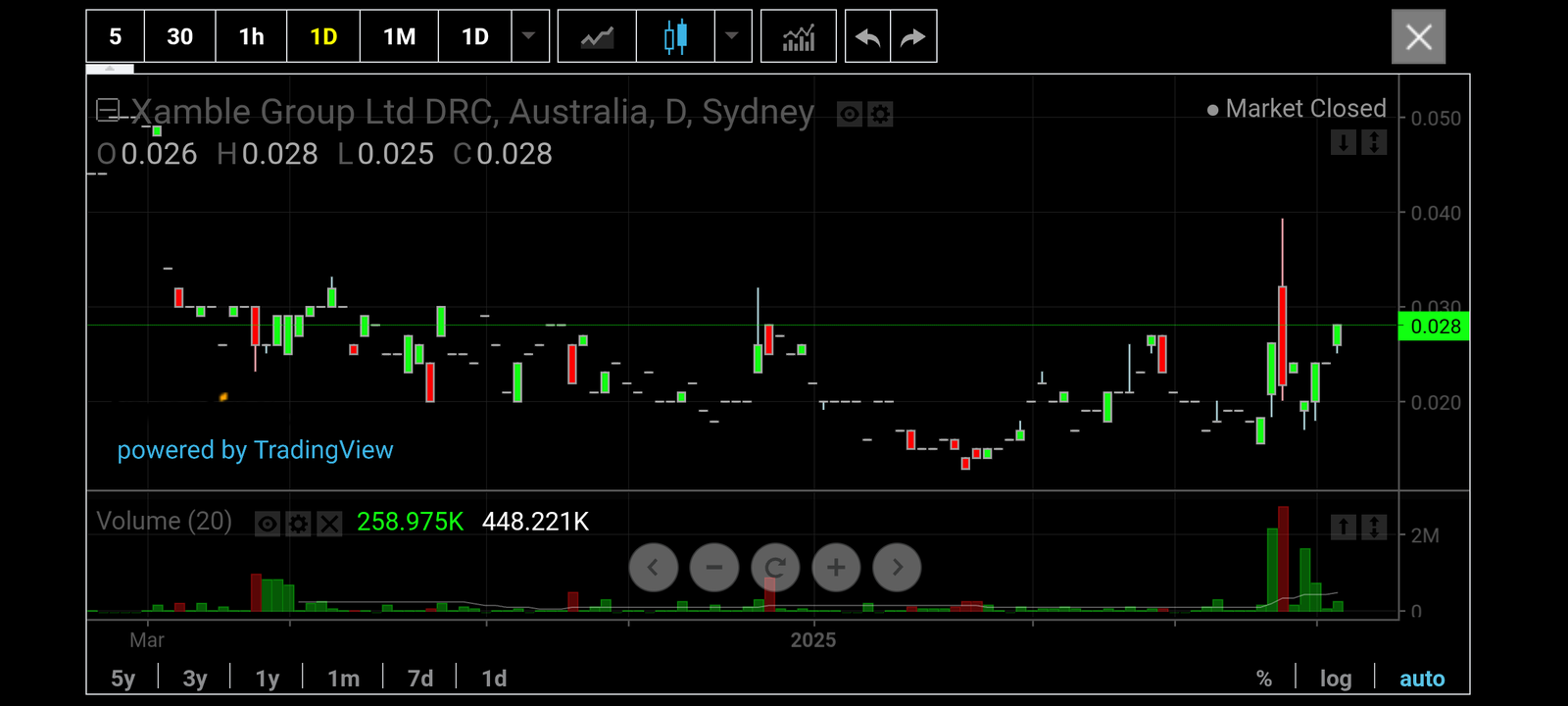
Task: Choose the 1h chart interval
Action: [251, 37]
